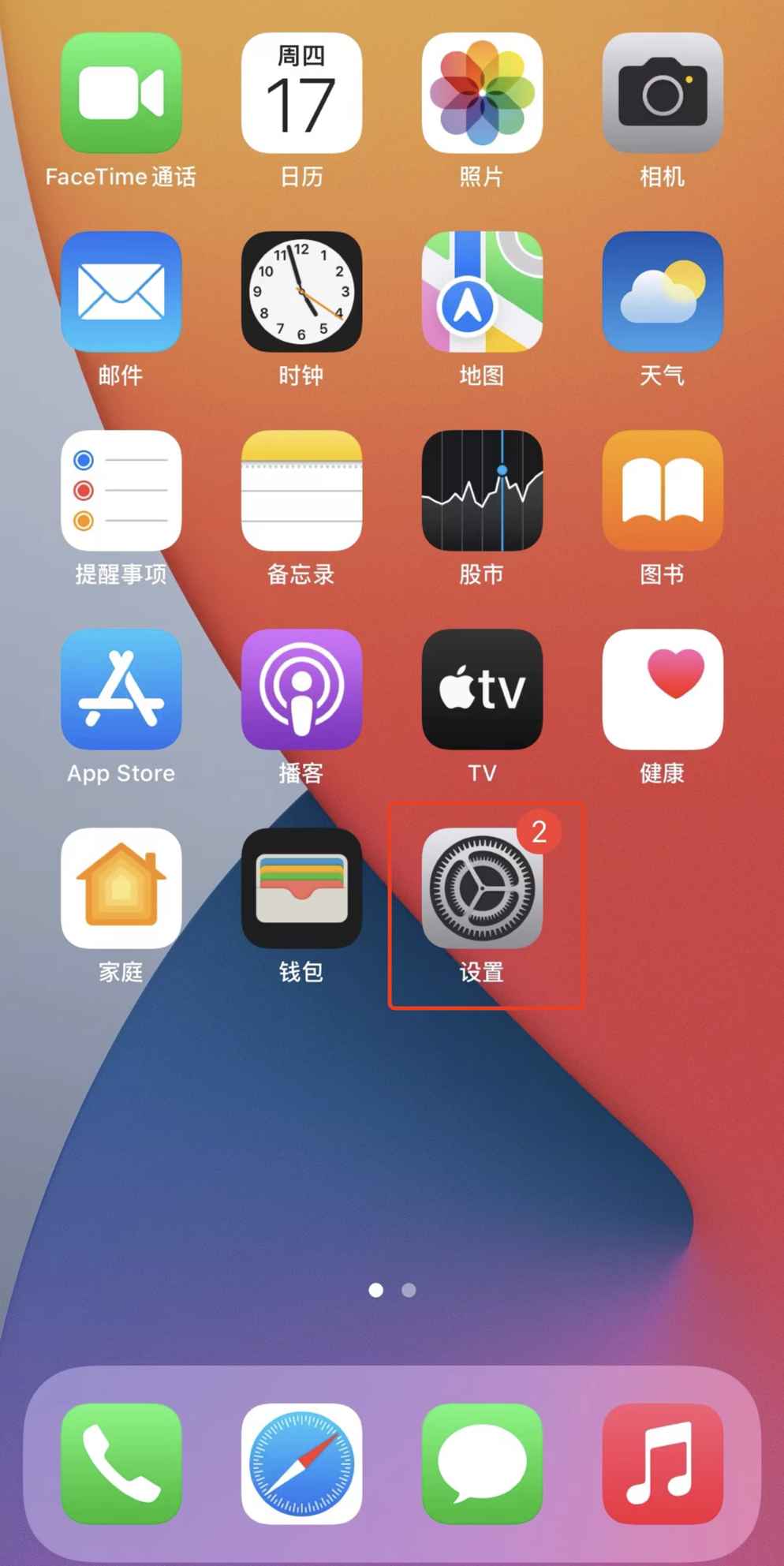Open the 健康 health app

[662, 690]
